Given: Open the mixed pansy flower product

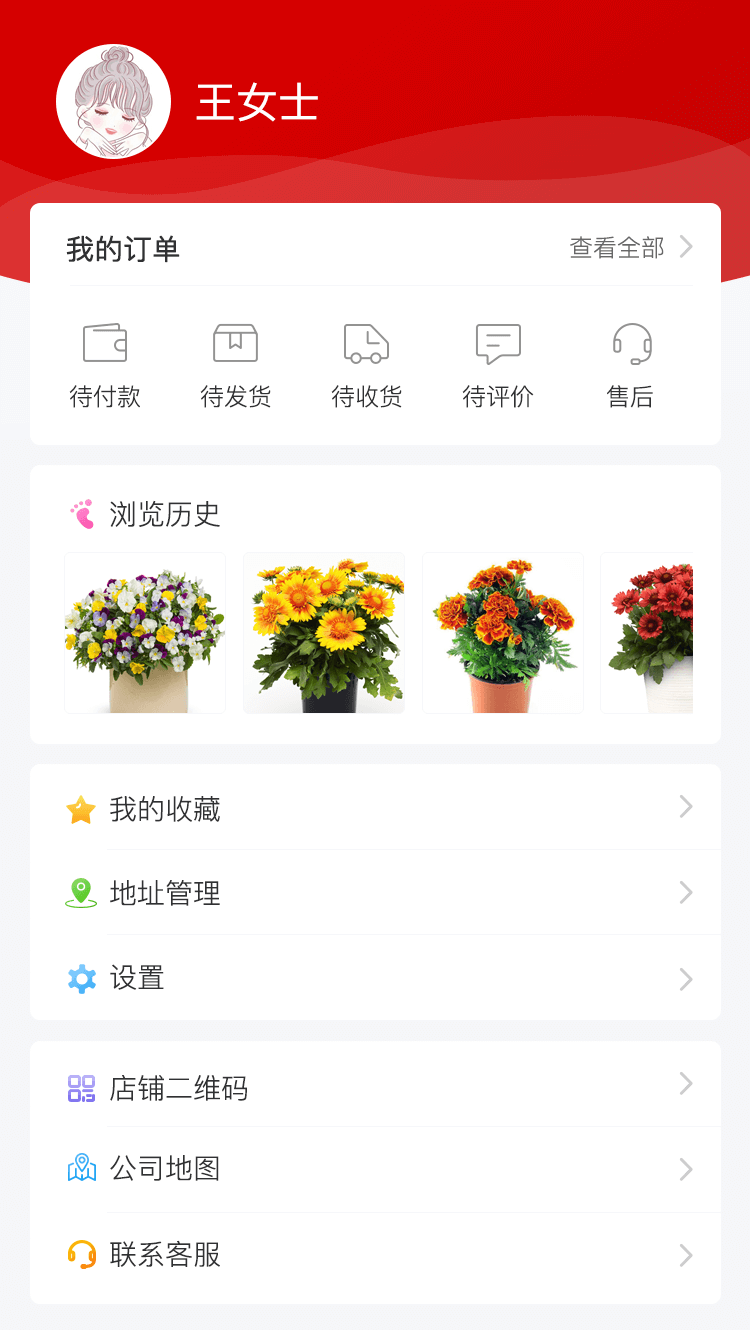Looking at the screenshot, I should 145,633.
